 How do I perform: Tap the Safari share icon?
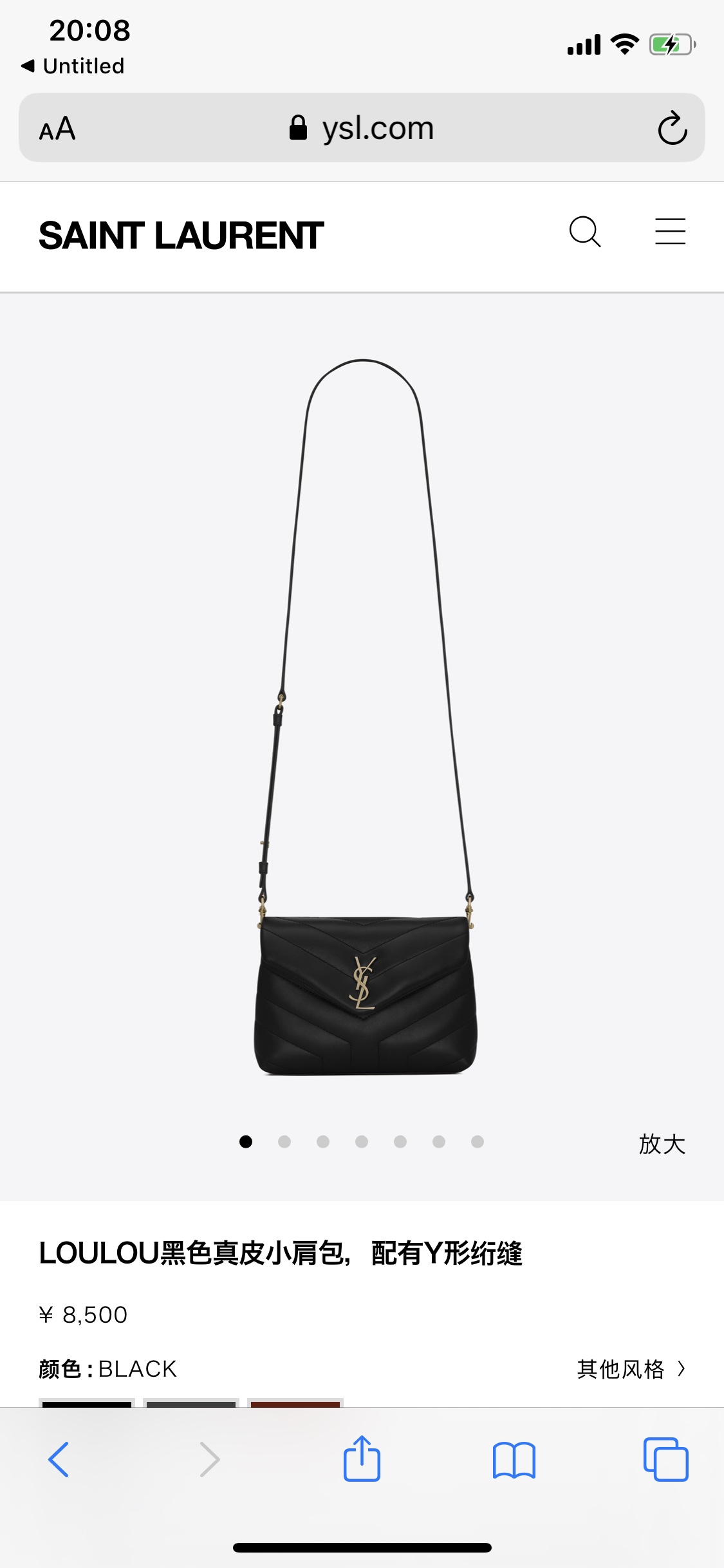click(362, 1460)
